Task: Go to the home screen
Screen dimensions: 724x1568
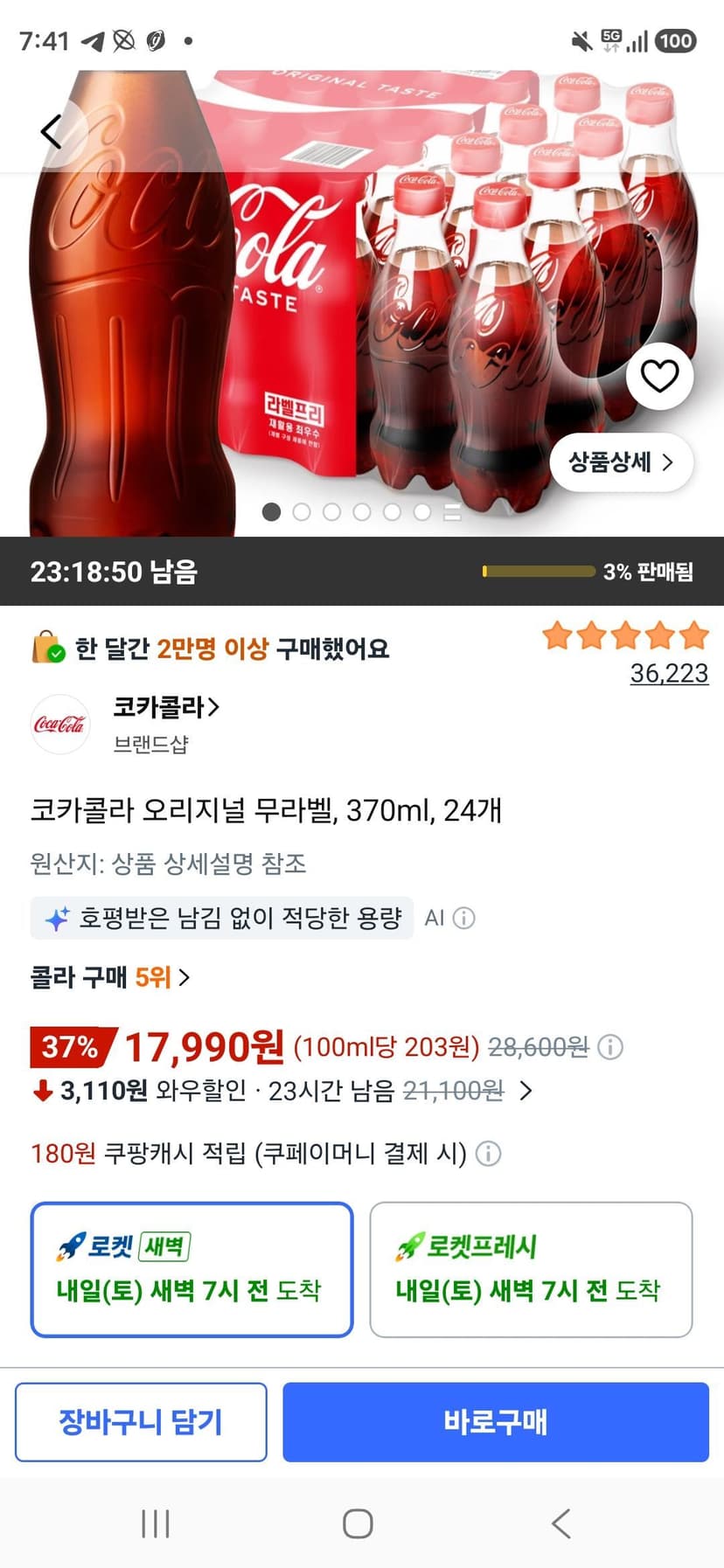Action: click(x=358, y=1523)
